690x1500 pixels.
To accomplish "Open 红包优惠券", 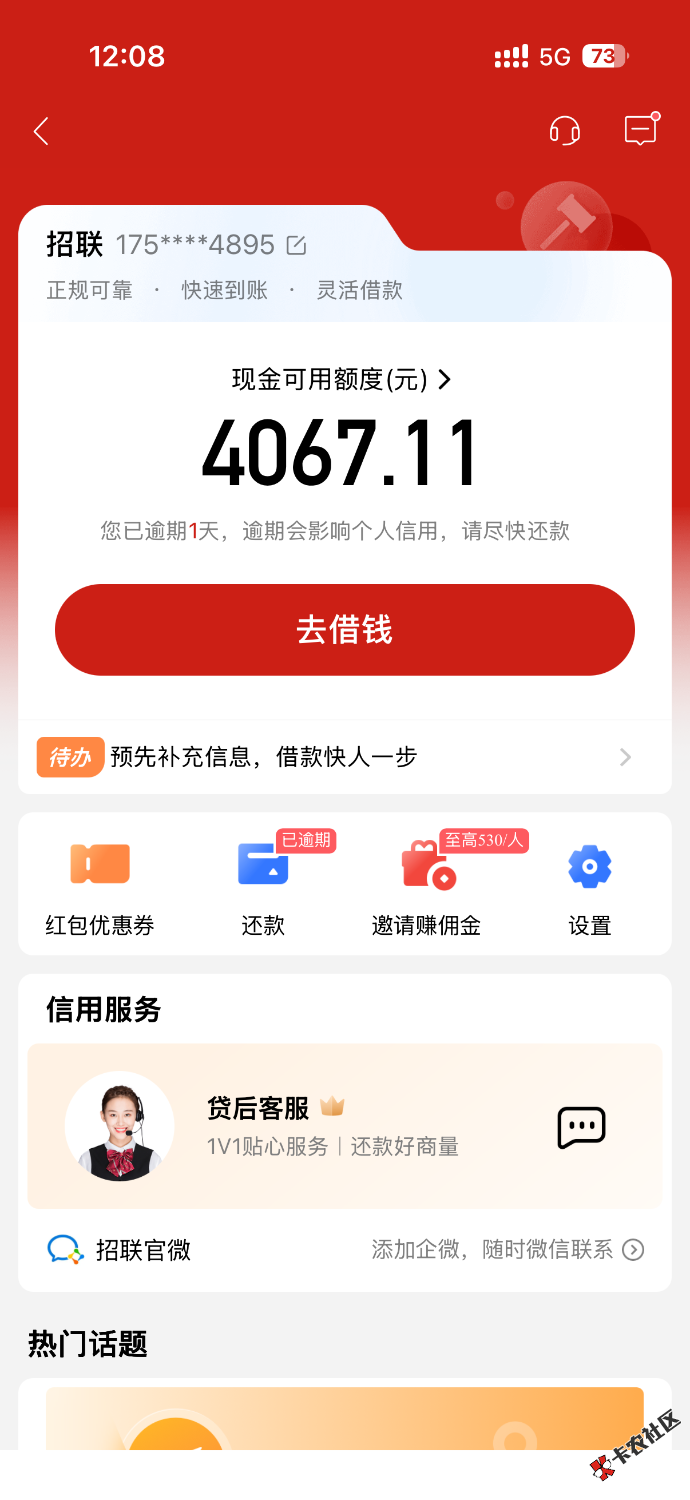I will (x=100, y=883).
